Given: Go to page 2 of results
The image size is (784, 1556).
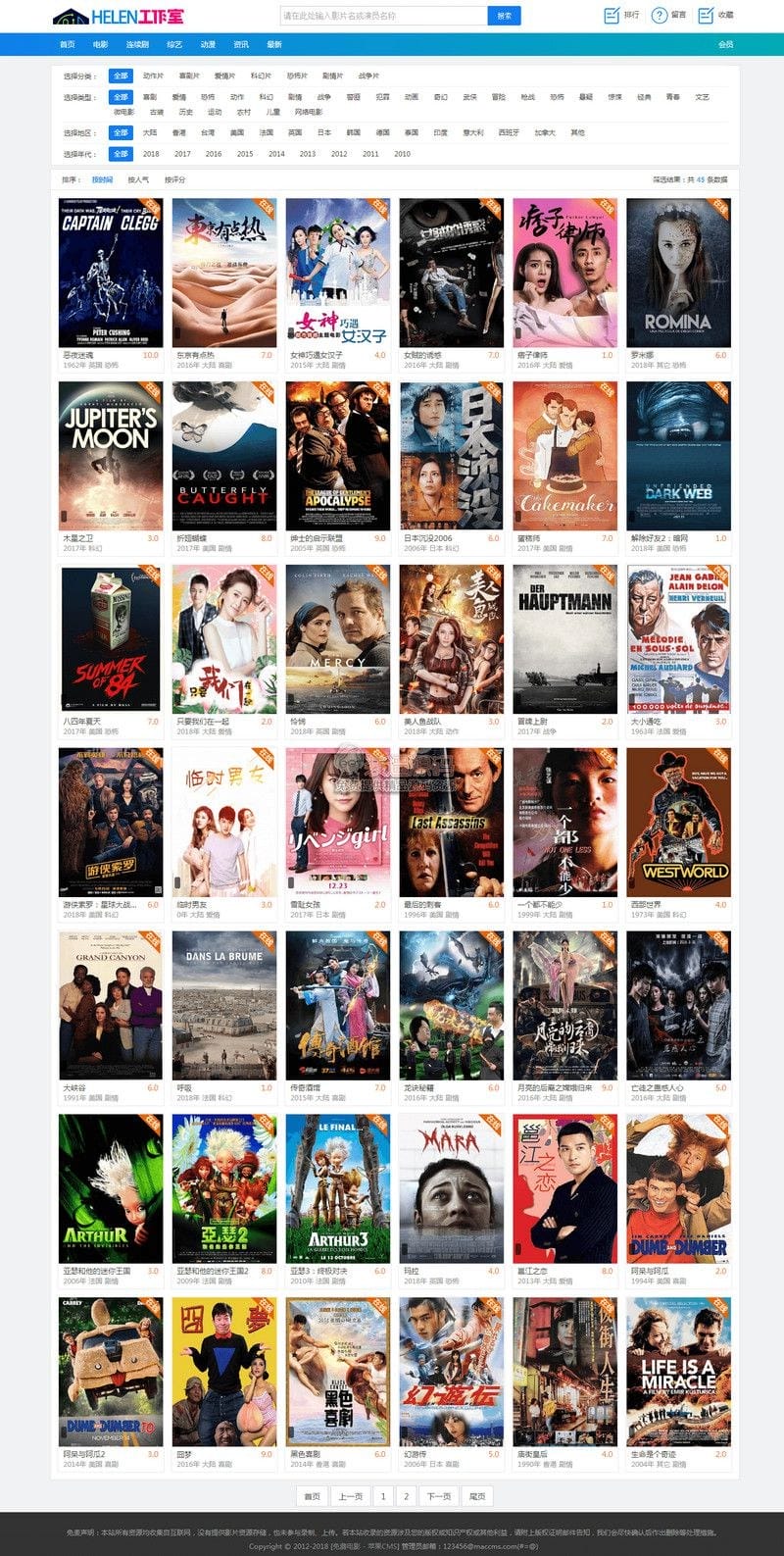Looking at the screenshot, I should (x=406, y=1496).
